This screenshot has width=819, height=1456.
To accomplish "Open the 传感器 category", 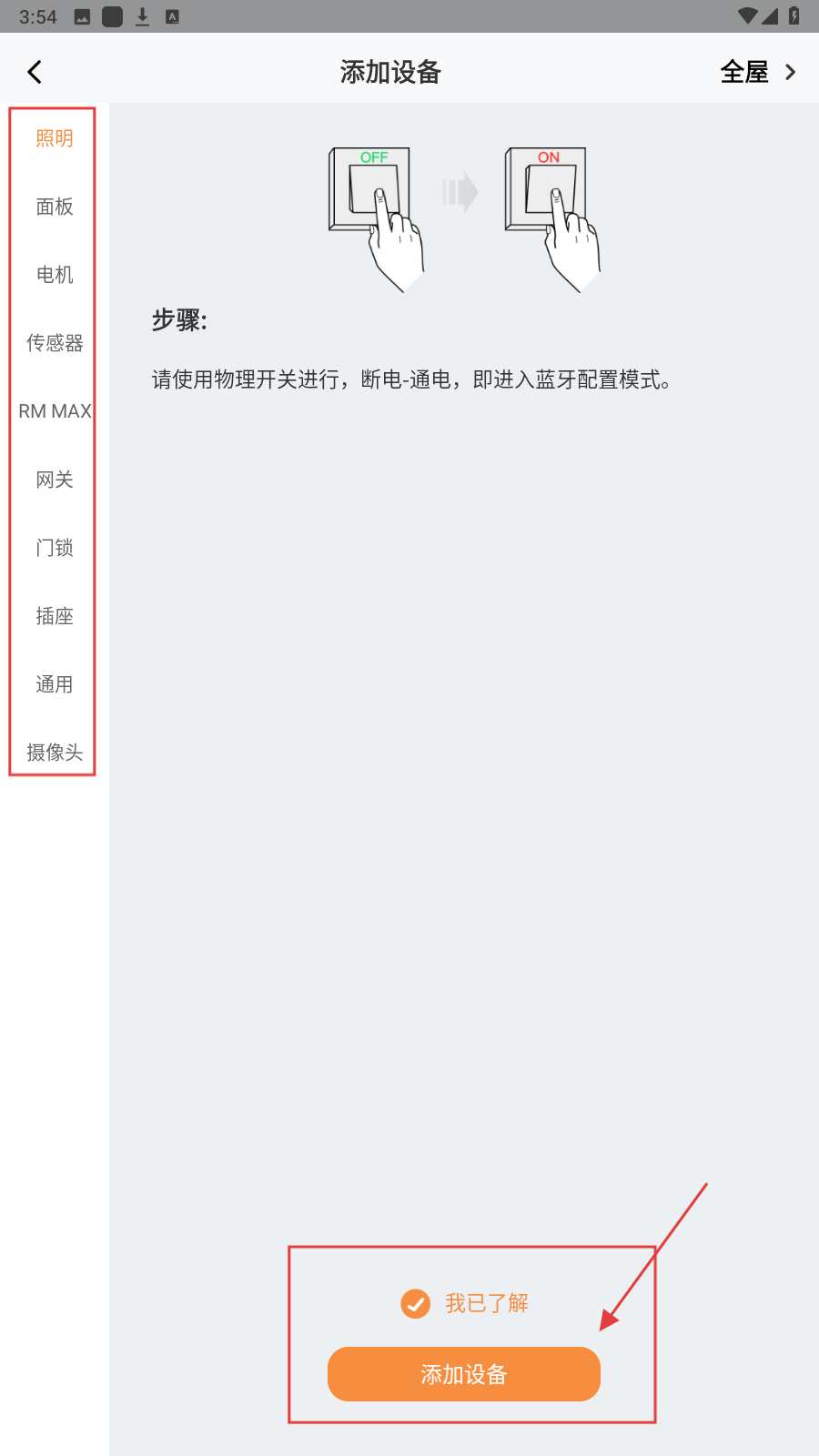I will click(55, 343).
